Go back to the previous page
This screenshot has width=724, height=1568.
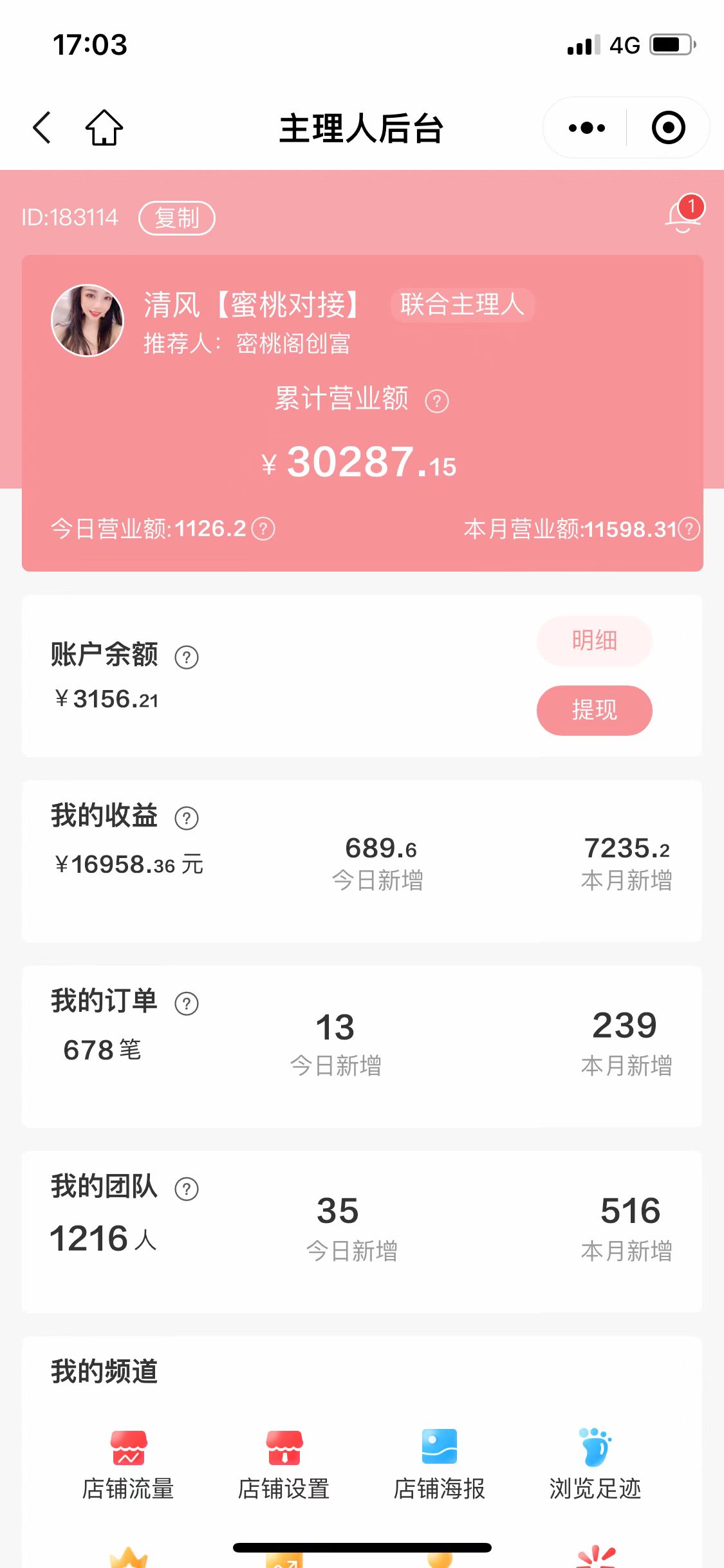(x=42, y=127)
